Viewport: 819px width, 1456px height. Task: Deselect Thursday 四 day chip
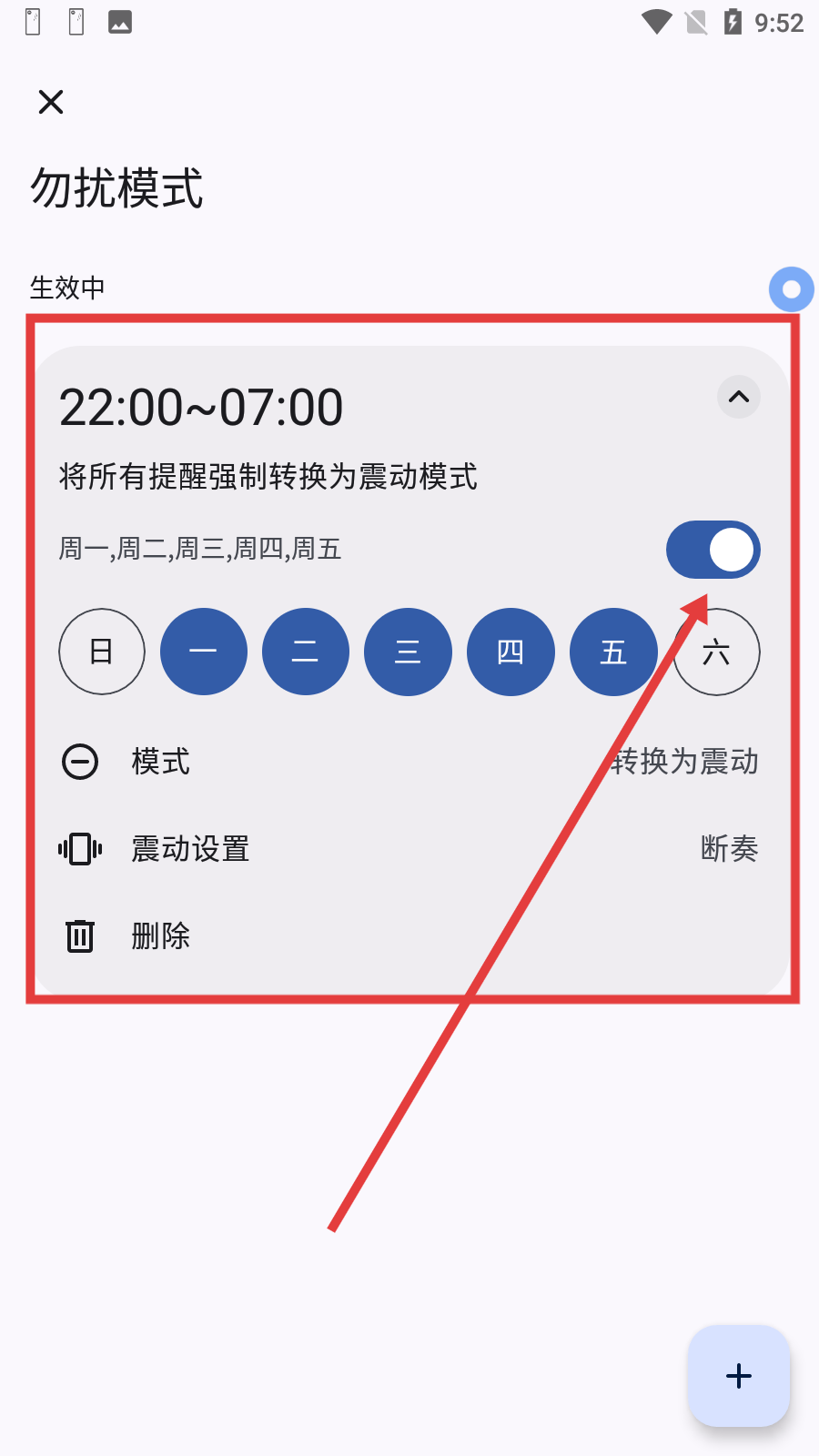[511, 652]
